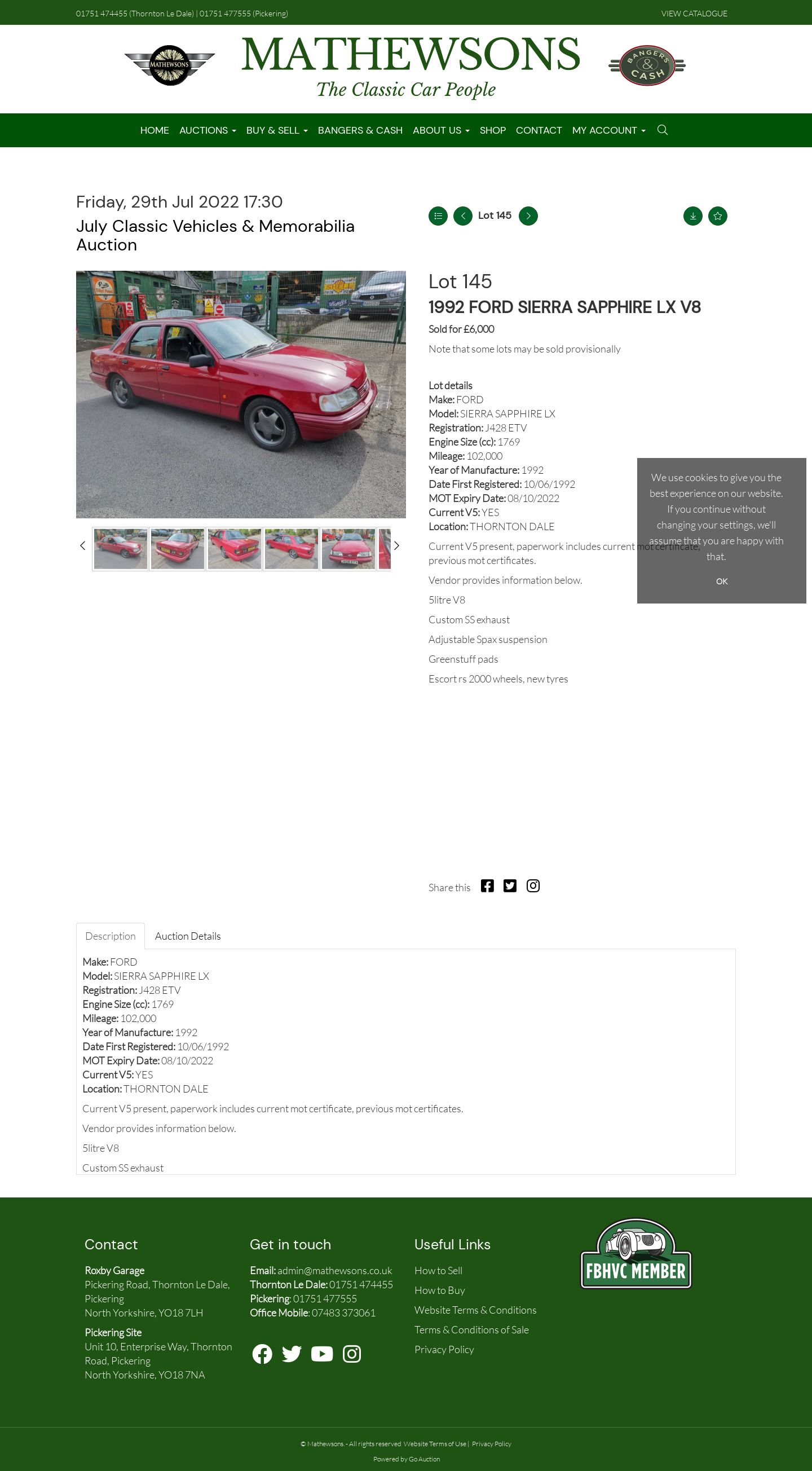Open the lot list icon
This screenshot has width=812, height=1471.
pos(438,216)
